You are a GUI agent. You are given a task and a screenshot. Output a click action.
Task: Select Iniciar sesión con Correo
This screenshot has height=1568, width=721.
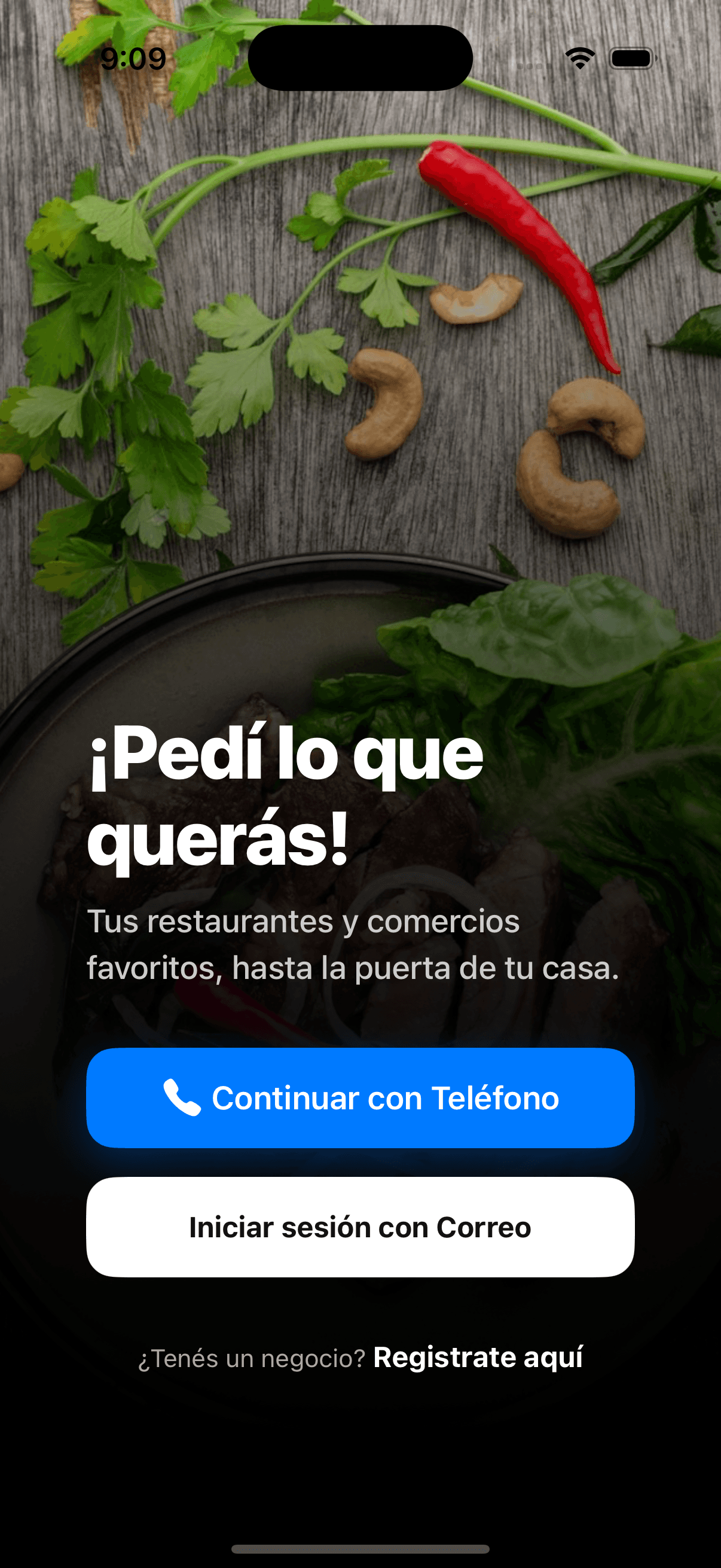[360, 1227]
